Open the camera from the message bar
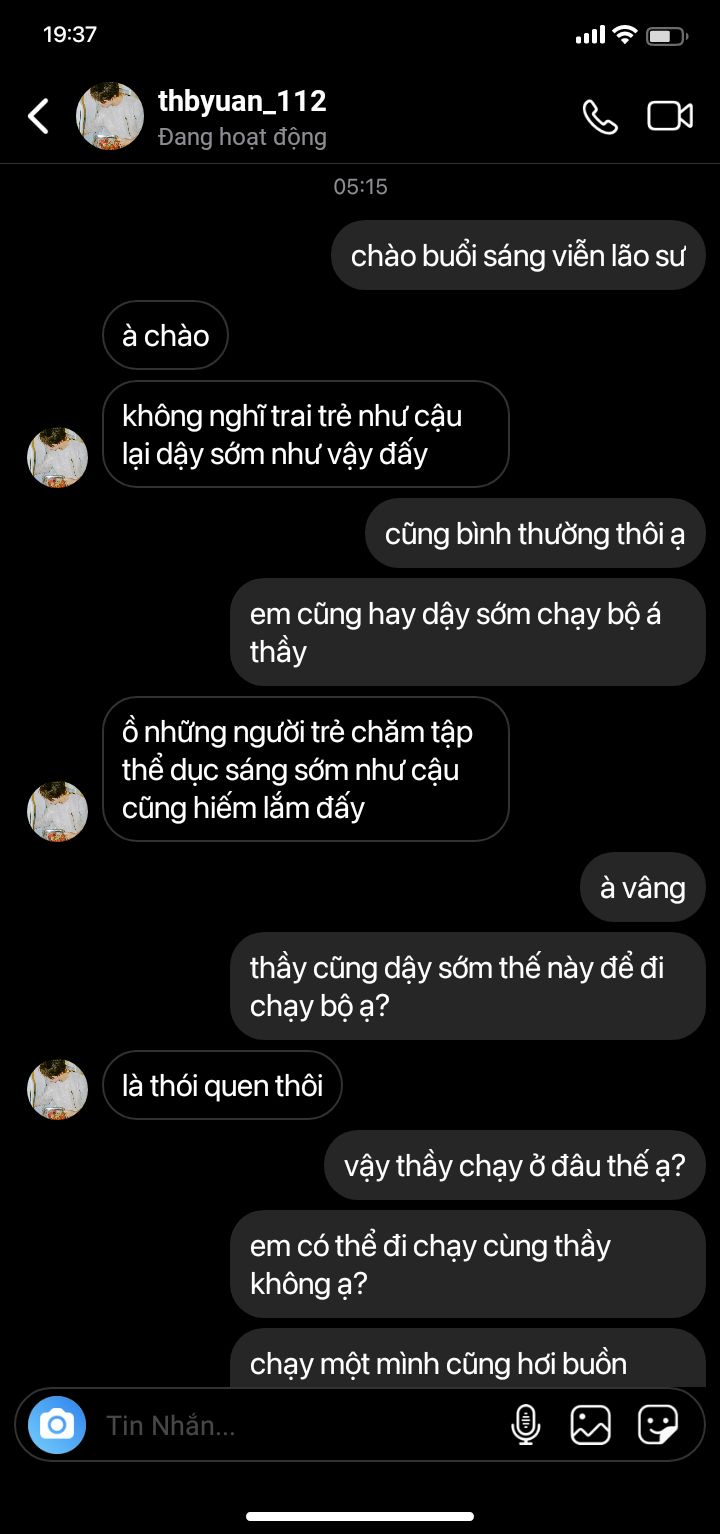The width and height of the screenshot is (720, 1534). tap(57, 1425)
